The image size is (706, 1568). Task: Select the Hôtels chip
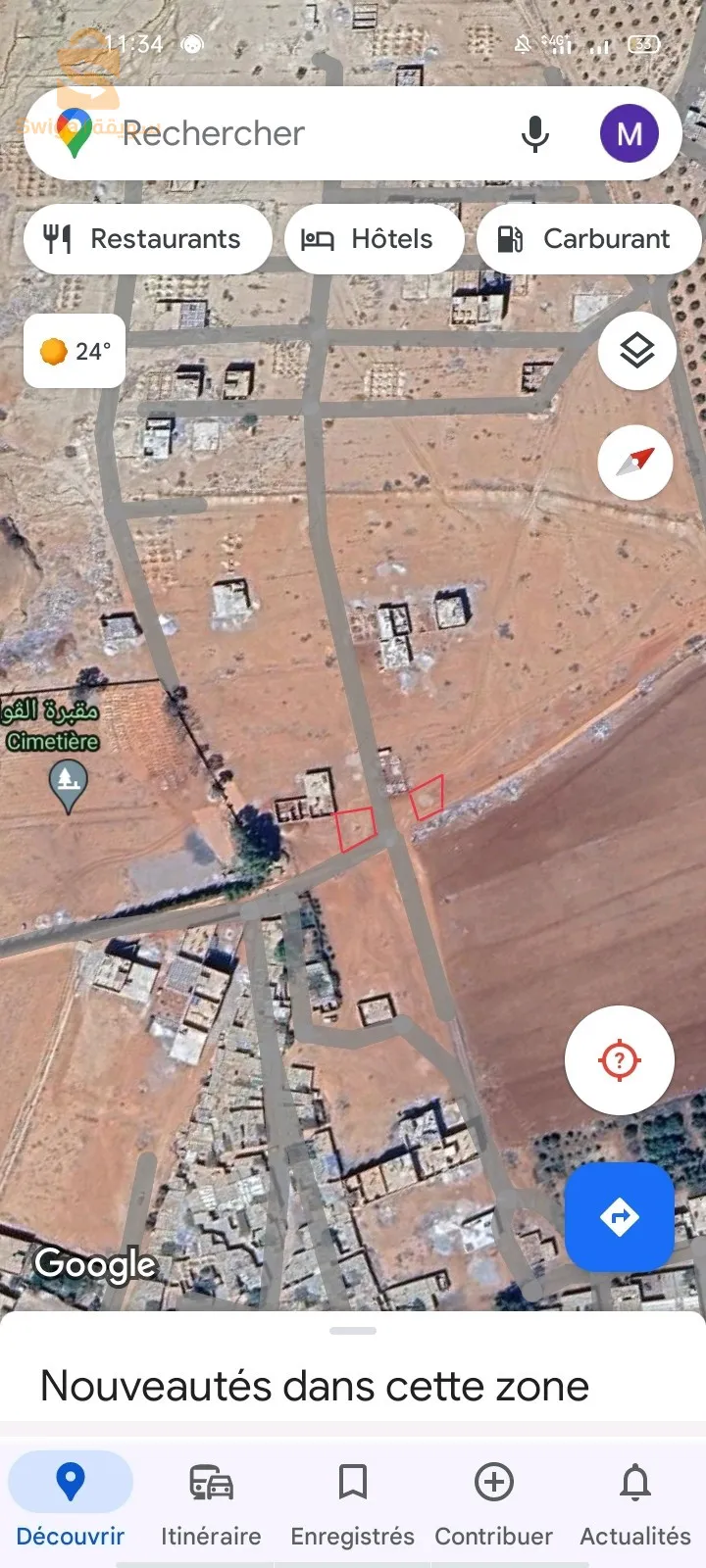pyautogui.click(x=374, y=239)
